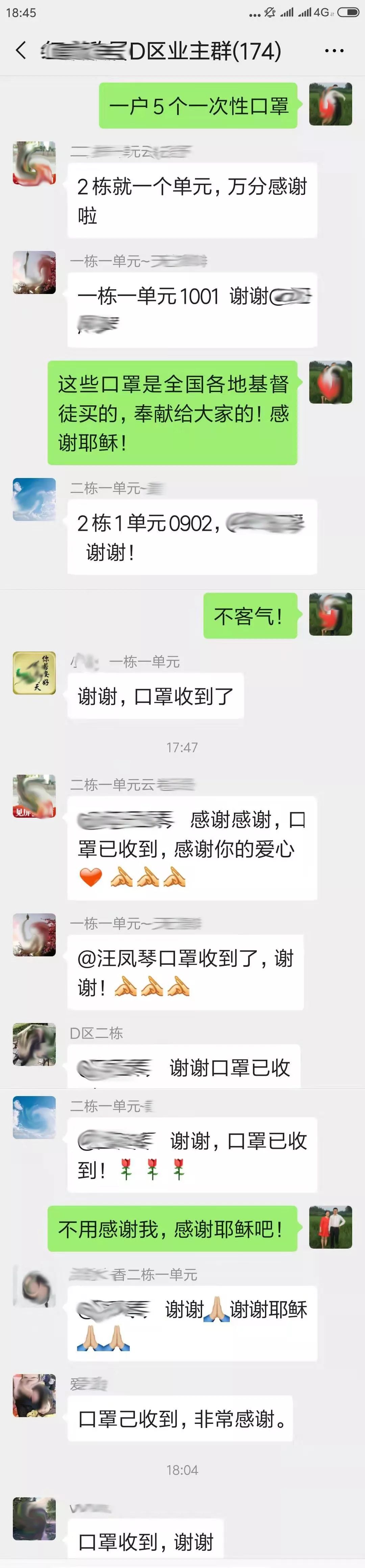This screenshot has width=365, height=1568.
Task: Open avatar next to "口罩己收到,非常感谢"
Action: 34,1396
